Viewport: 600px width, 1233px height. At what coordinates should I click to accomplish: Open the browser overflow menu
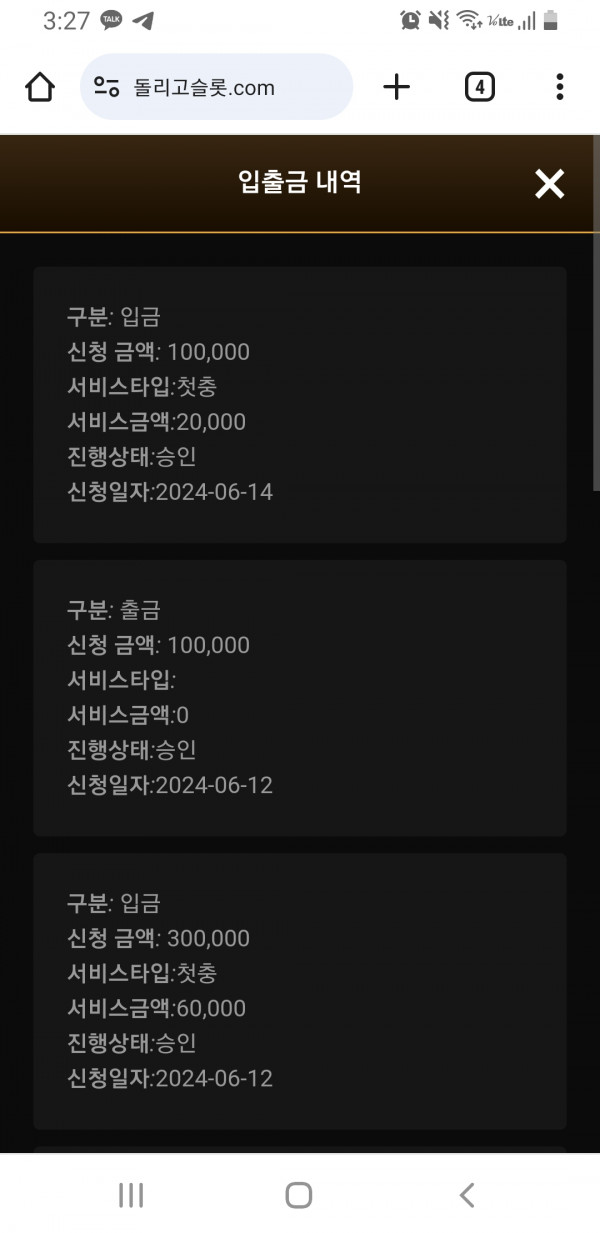point(559,88)
